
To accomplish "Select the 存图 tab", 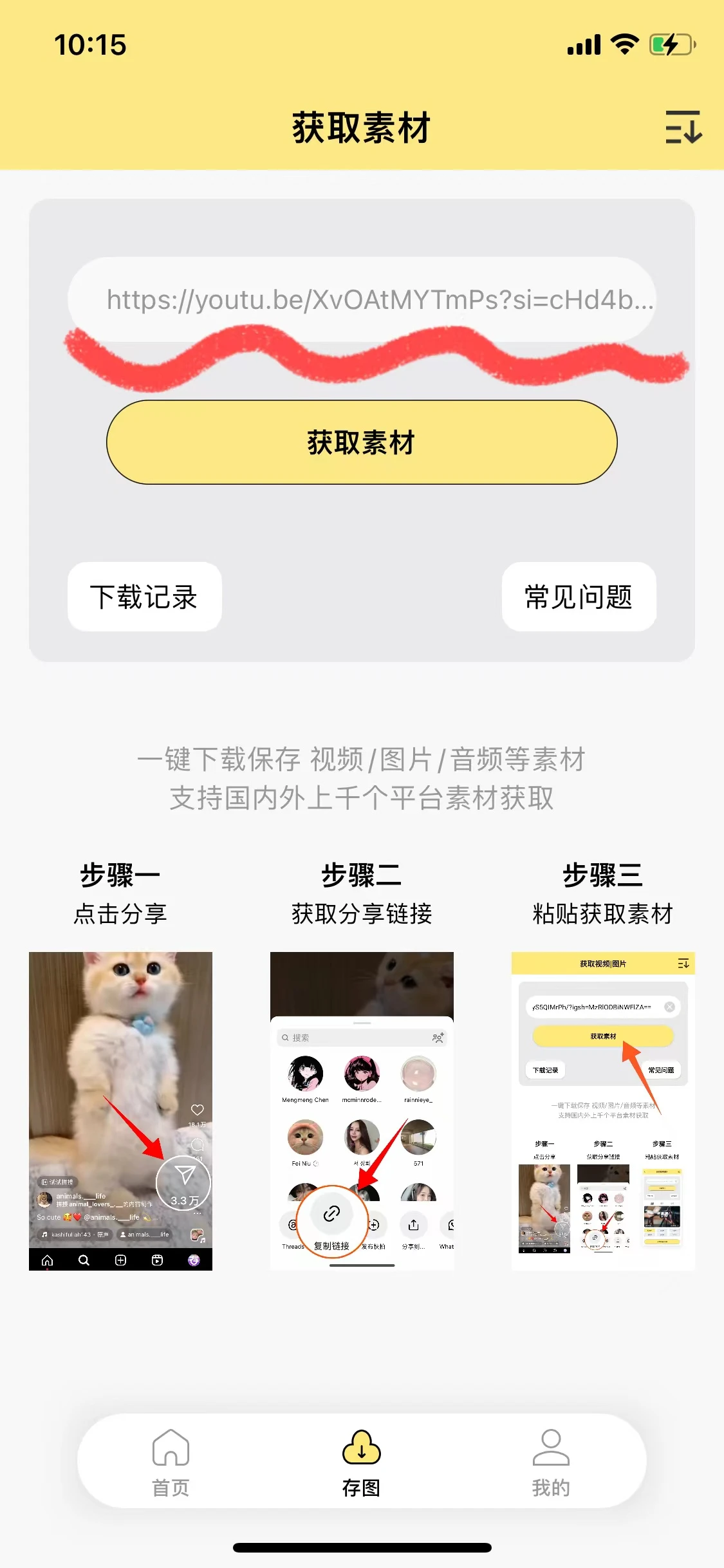I will [362, 1462].
